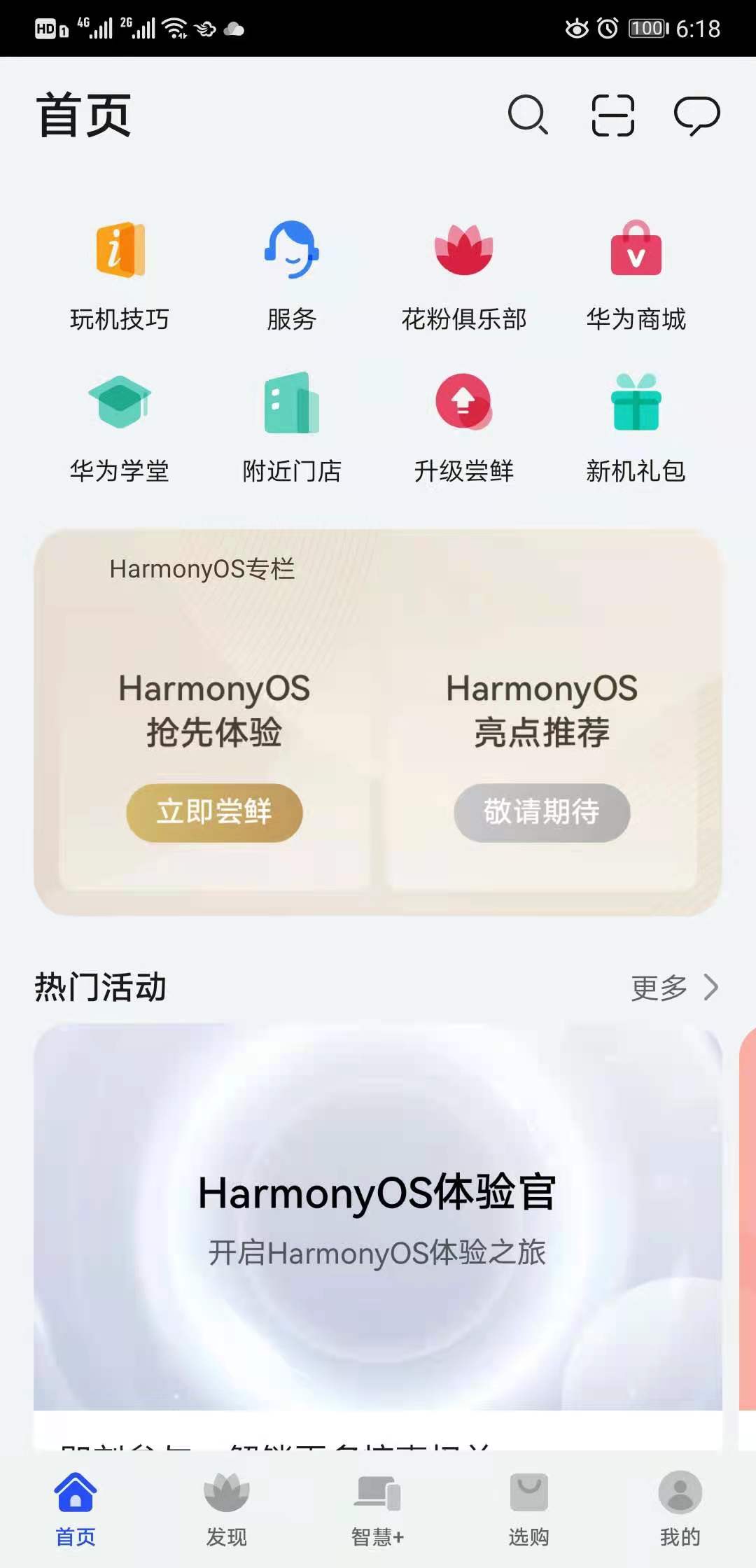This screenshot has width=756, height=1568.
Task: Tap the 立即尝鲜 button
Action: click(x=214, y=813)
